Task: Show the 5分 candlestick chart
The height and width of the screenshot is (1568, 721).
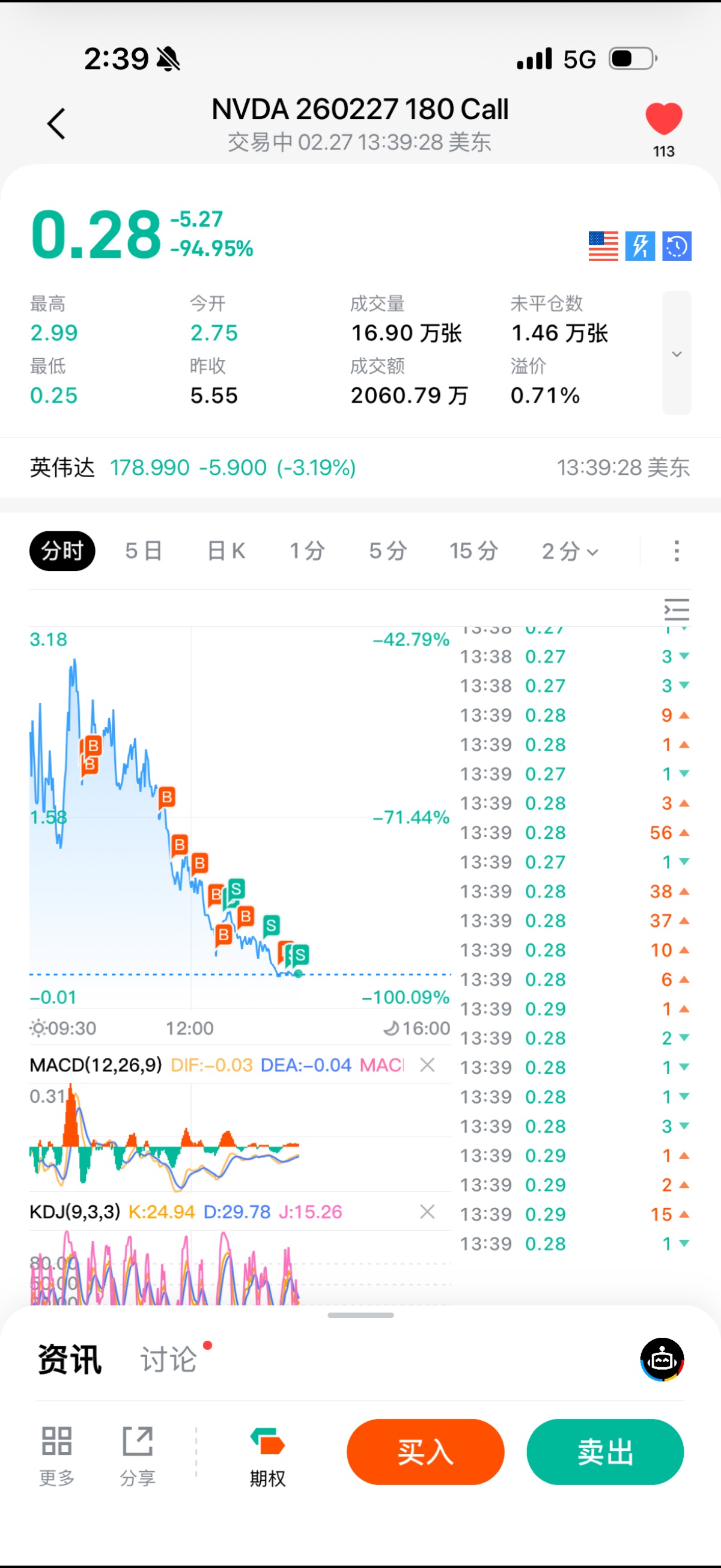Action: click(x=388, y=551)
